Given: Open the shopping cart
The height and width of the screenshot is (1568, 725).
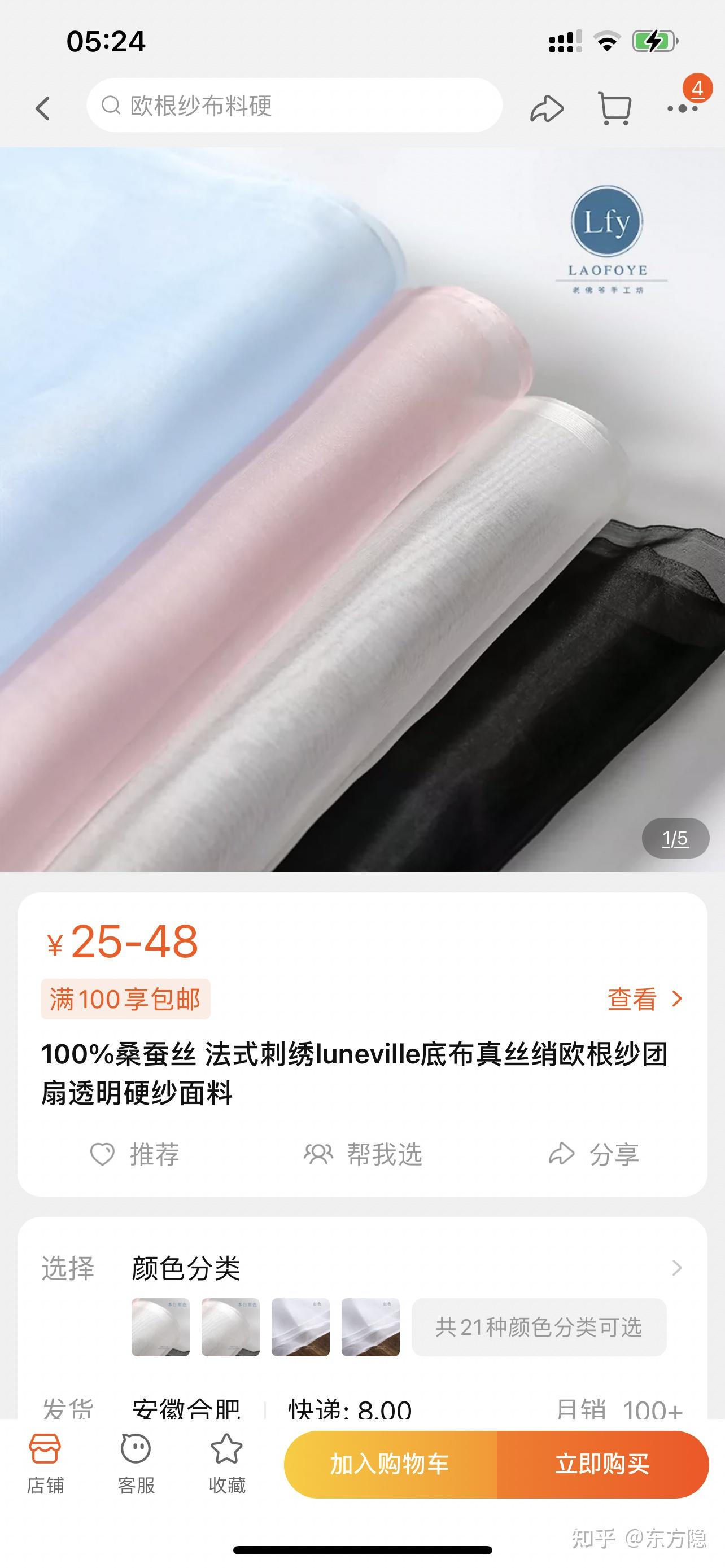Looking at the screenshot, I should 614,108.
